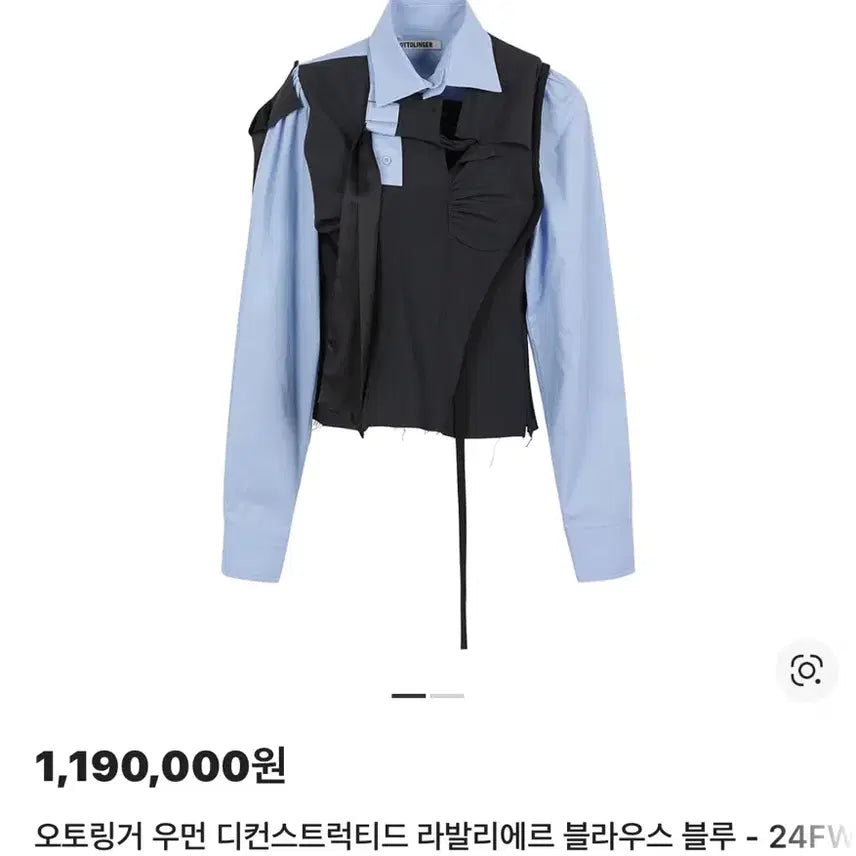The image size is (856, 856).
Task: Open the blouse product image
Action: 428,320
